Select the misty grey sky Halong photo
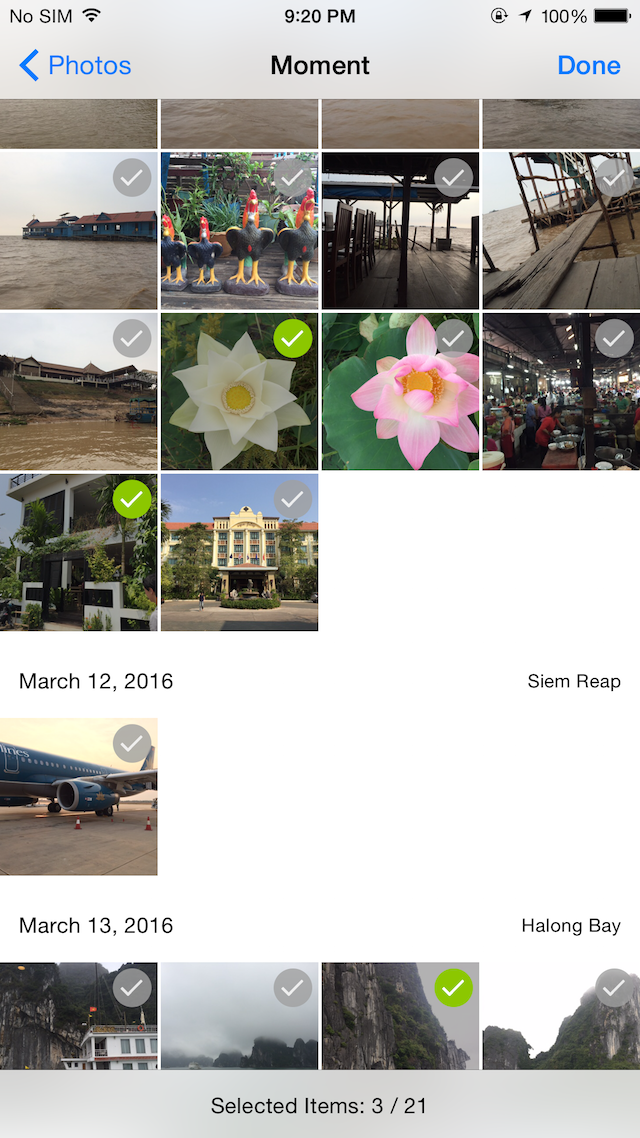This screenshot has width=640, height=1138. point(240,1015)
